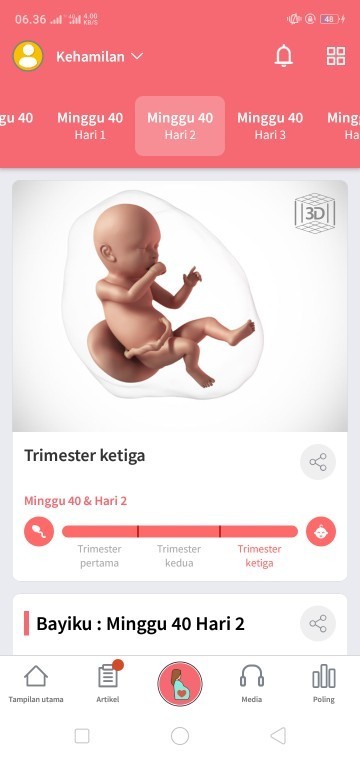Tap the center pregnancy button

pos(180,683)
